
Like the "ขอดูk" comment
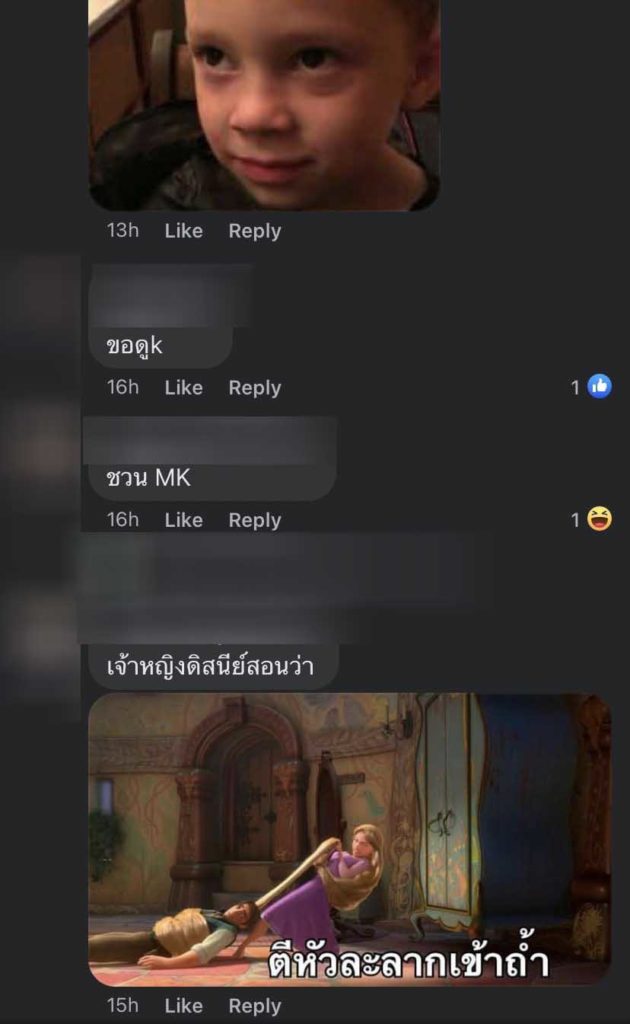pos(183,387)
